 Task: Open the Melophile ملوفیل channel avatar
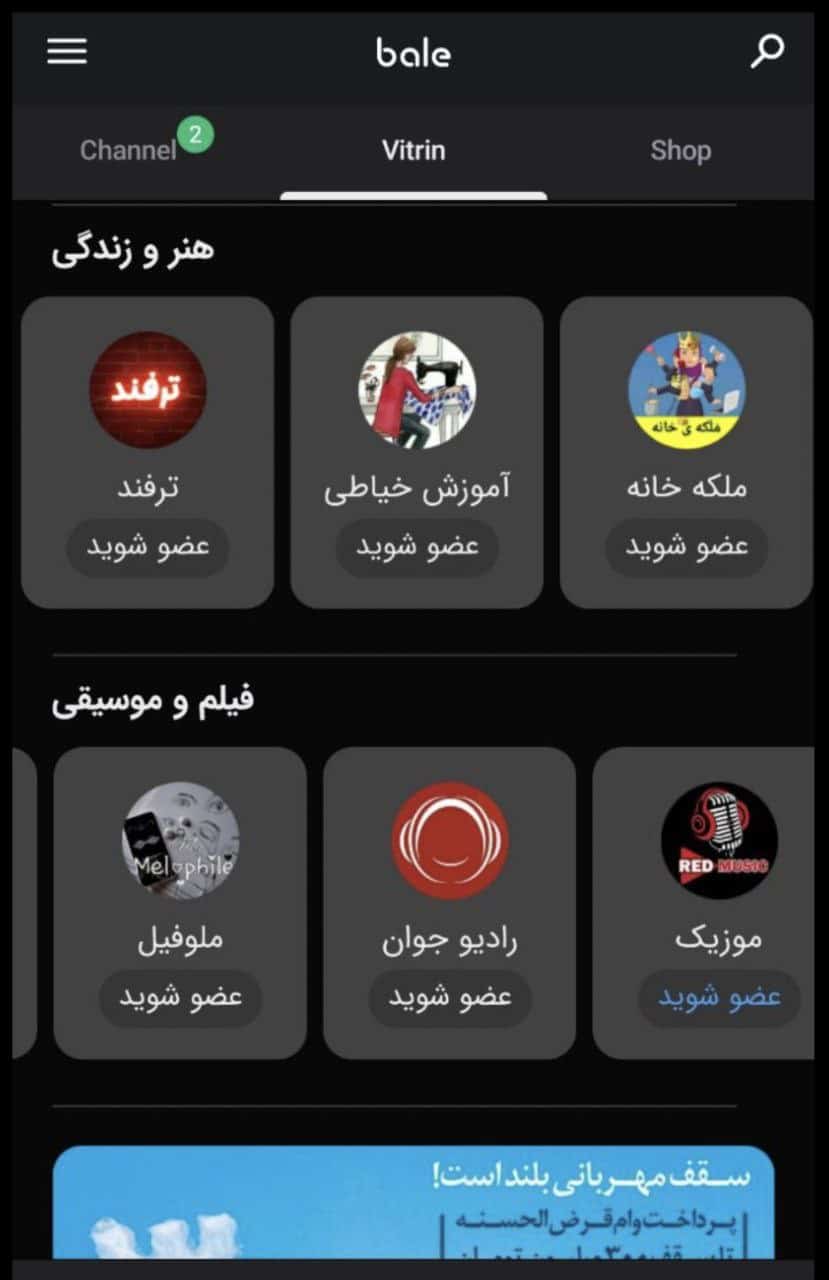(180, 842)
